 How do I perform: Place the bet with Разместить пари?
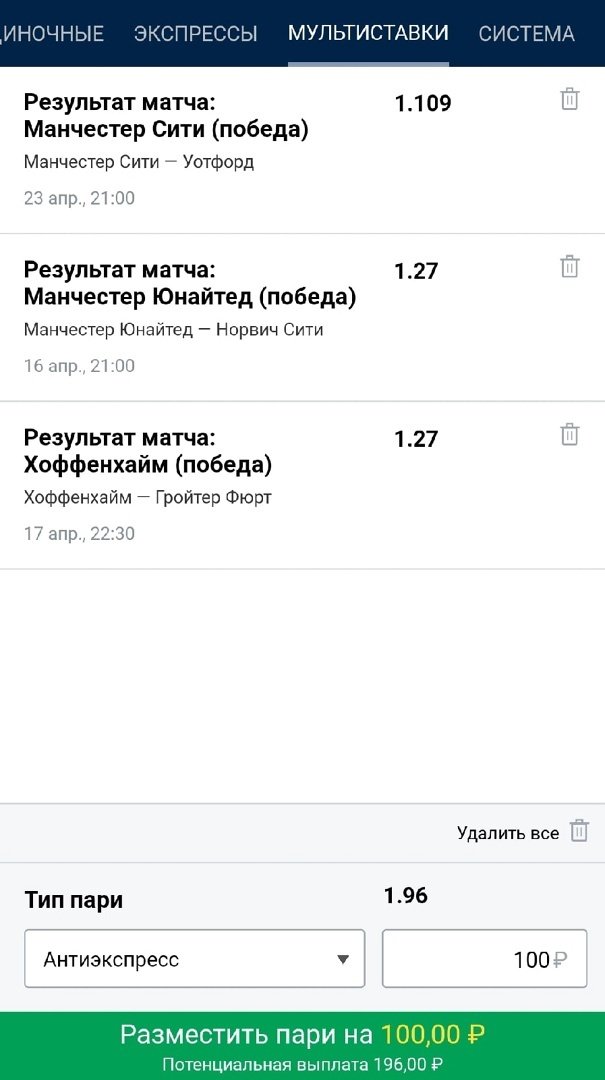coord(302,1045)
